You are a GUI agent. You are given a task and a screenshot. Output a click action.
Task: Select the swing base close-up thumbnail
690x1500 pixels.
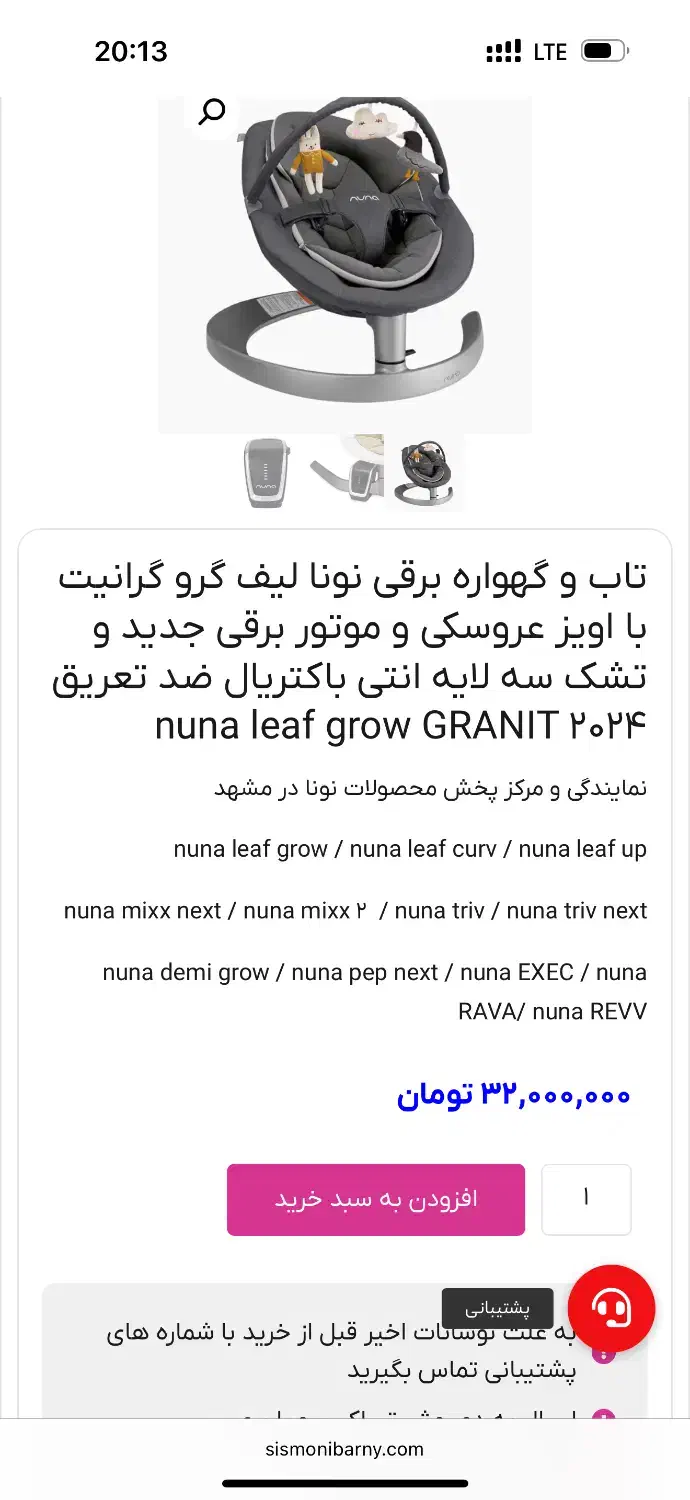345,474
